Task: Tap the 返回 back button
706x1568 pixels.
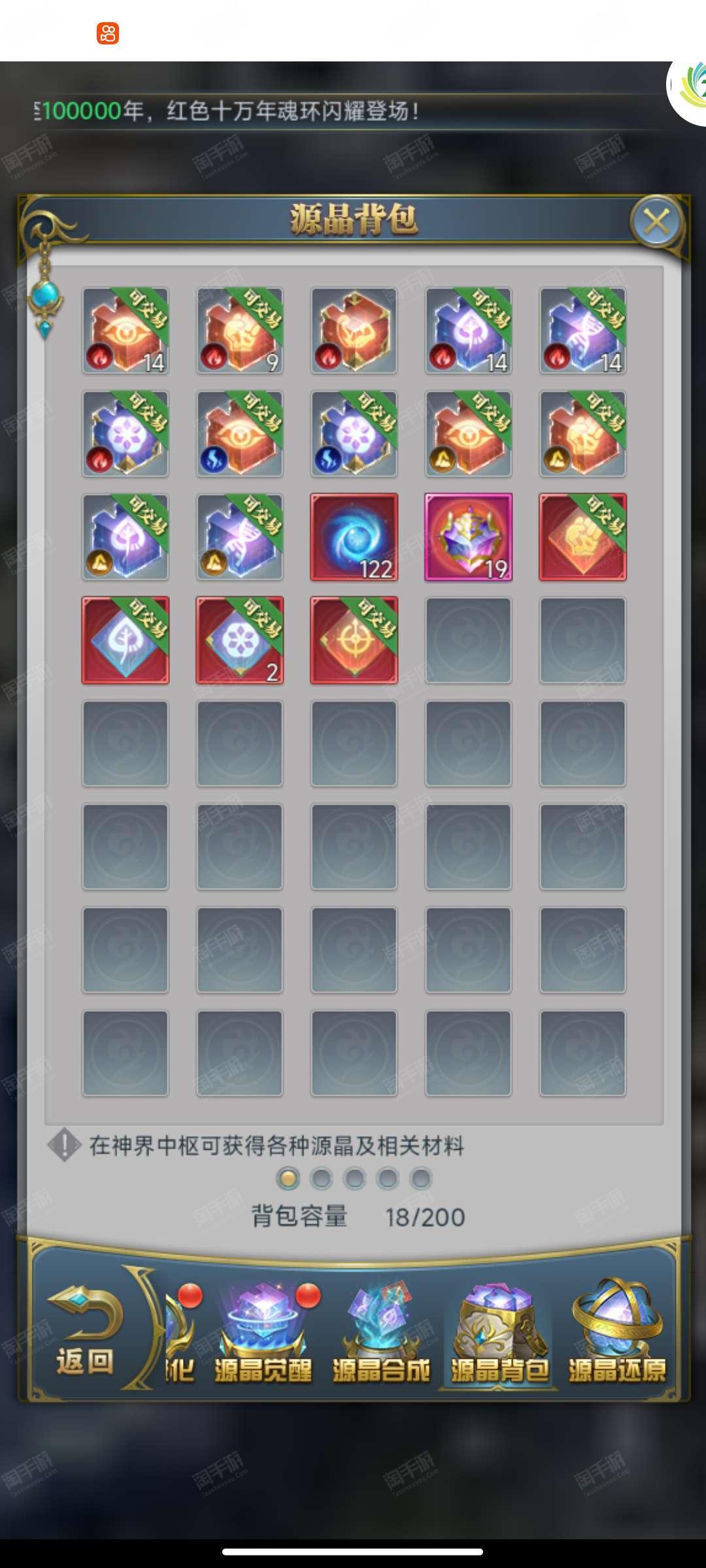Action: 85,1333
